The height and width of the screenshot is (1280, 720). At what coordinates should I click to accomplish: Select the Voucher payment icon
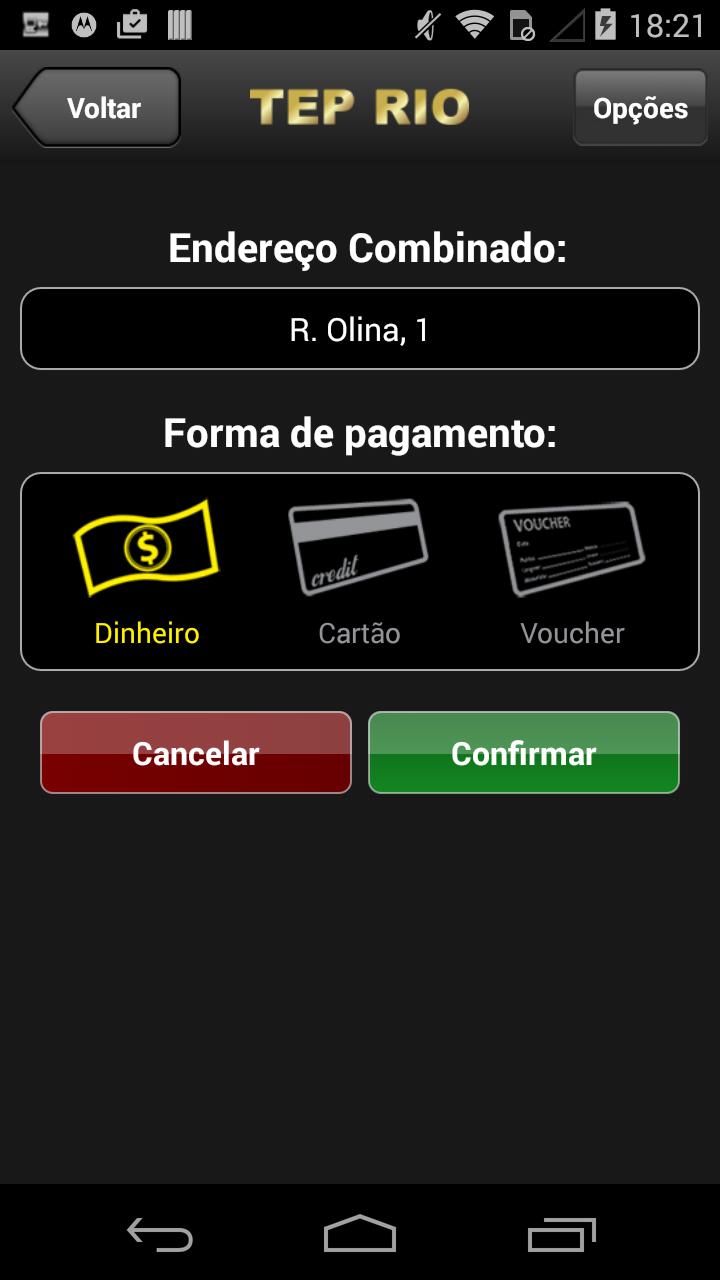coord(571,545)
